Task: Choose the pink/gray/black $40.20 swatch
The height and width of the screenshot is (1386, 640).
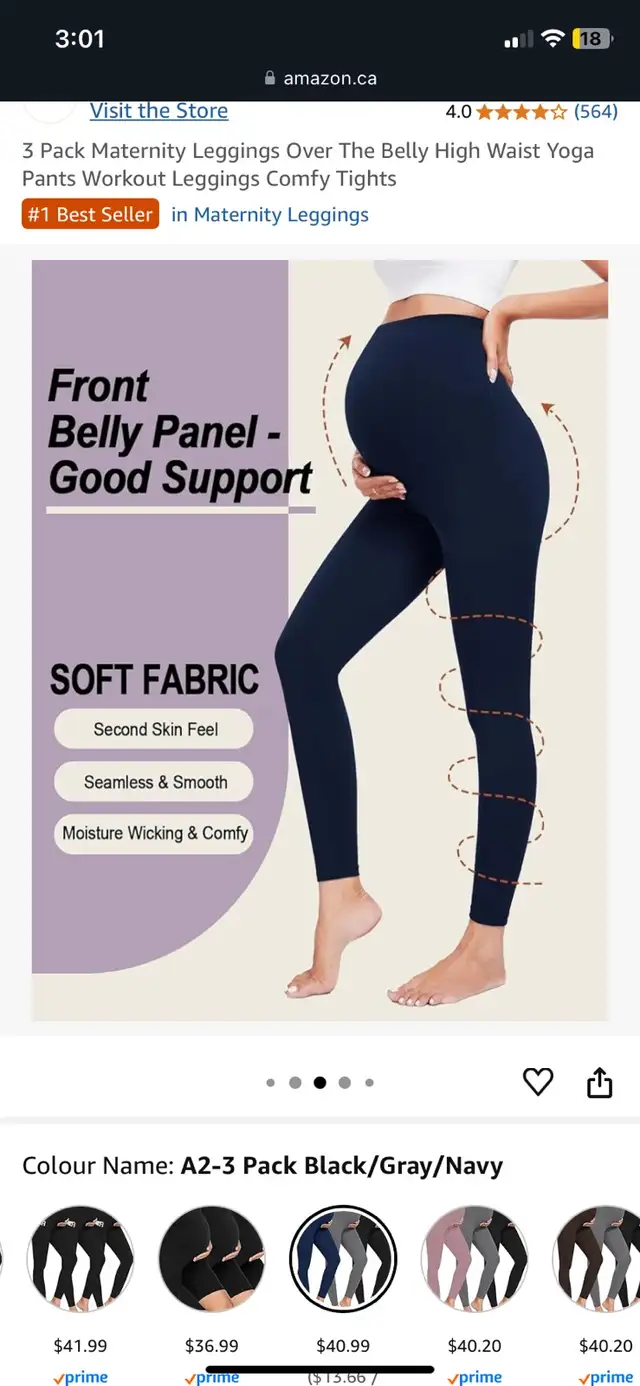Action: (475, 1259)
